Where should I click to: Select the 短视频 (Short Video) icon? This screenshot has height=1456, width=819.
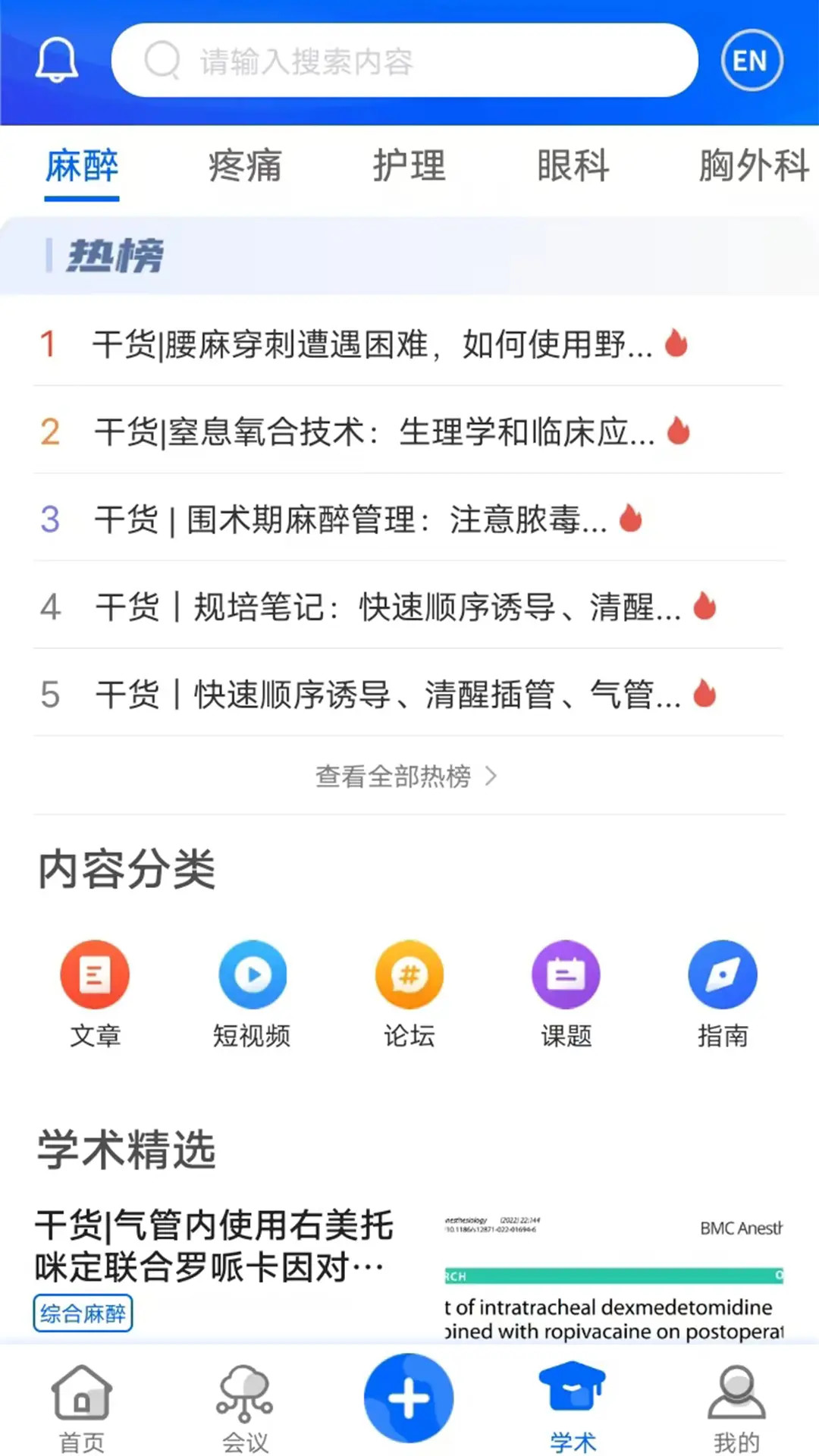click(x=253, y=974)
